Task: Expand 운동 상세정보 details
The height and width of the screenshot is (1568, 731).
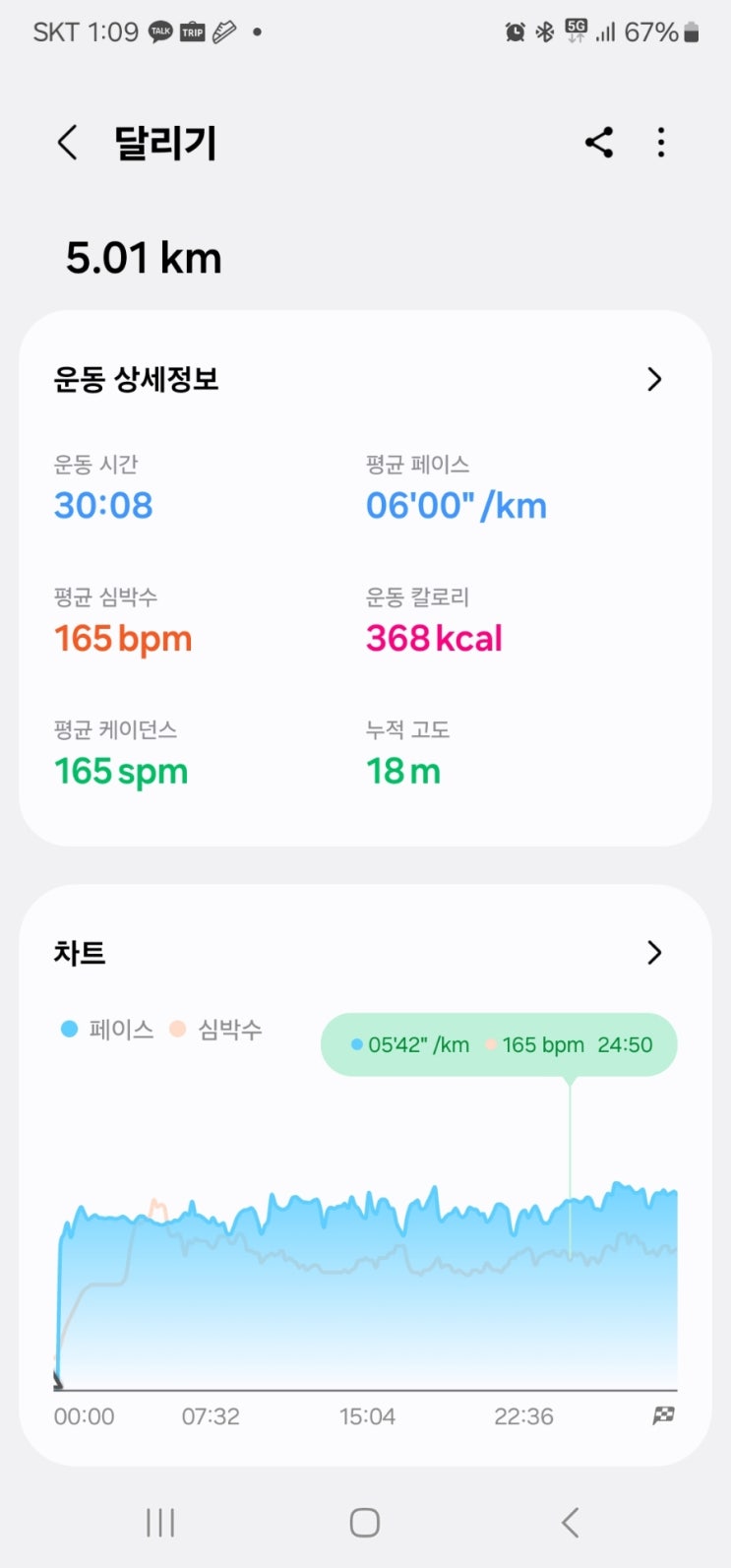Action: pos(654,380)
